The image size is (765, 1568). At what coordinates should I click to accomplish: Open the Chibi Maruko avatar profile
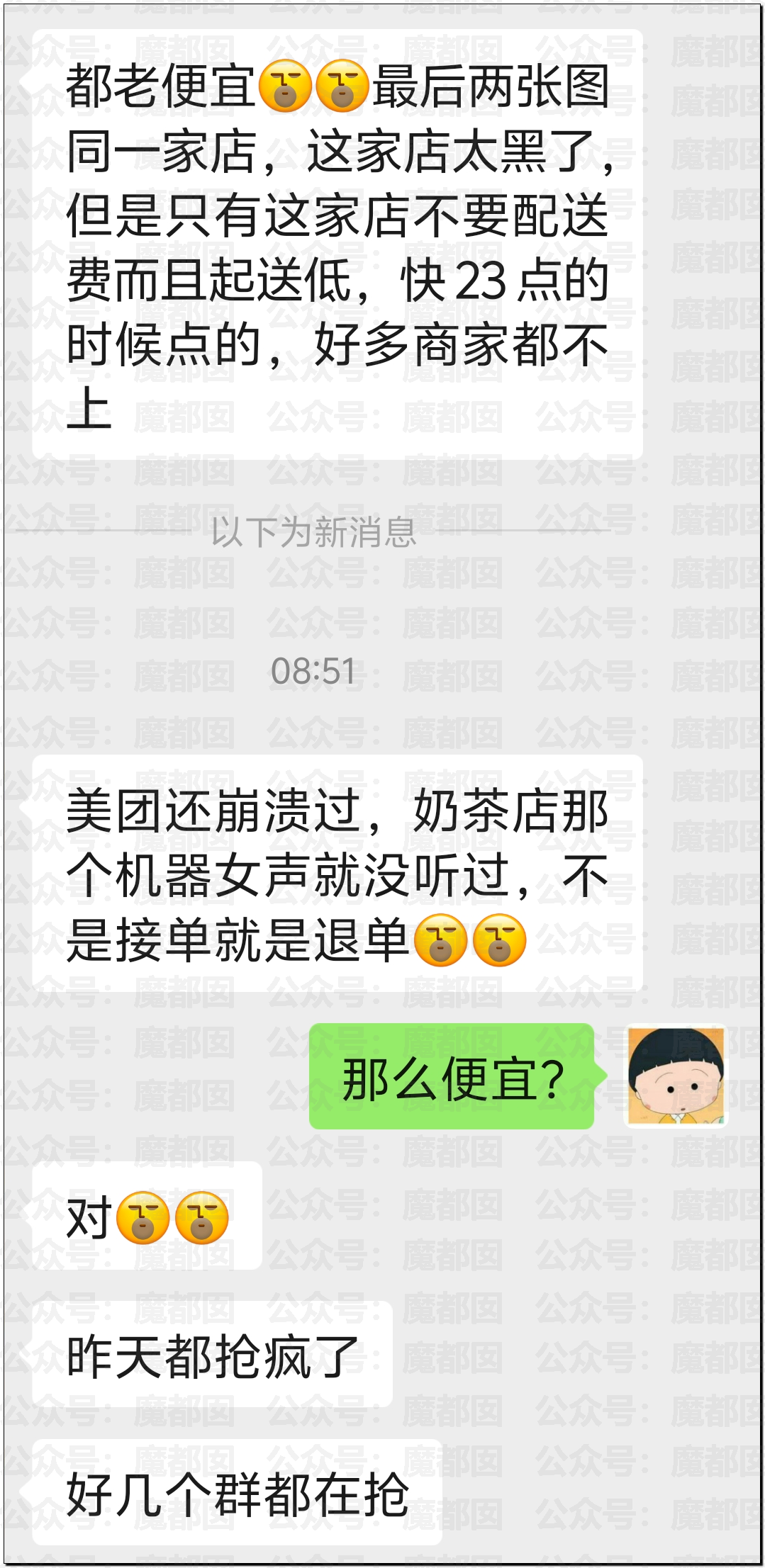[x=676, y=1076]
